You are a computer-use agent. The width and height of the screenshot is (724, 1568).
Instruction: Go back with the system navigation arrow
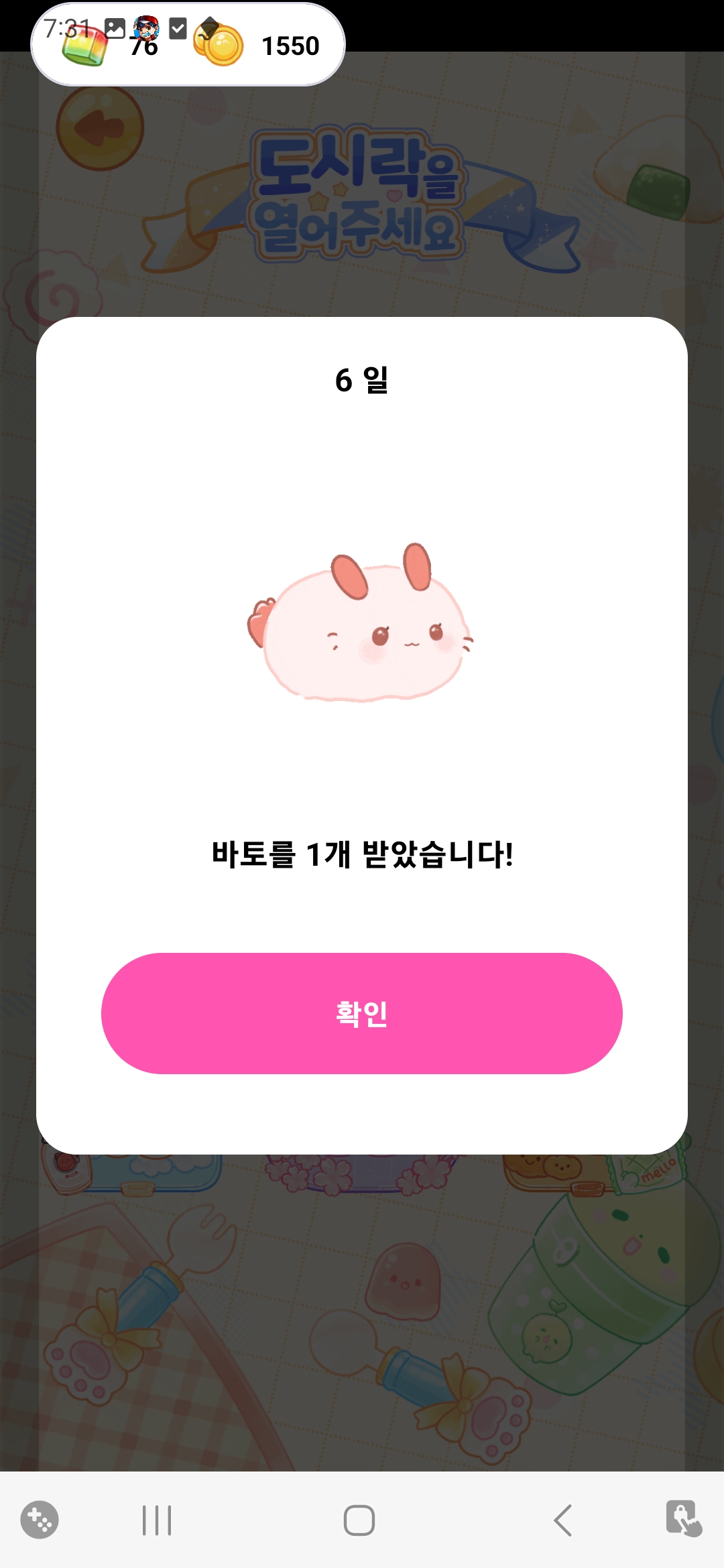563,1520
